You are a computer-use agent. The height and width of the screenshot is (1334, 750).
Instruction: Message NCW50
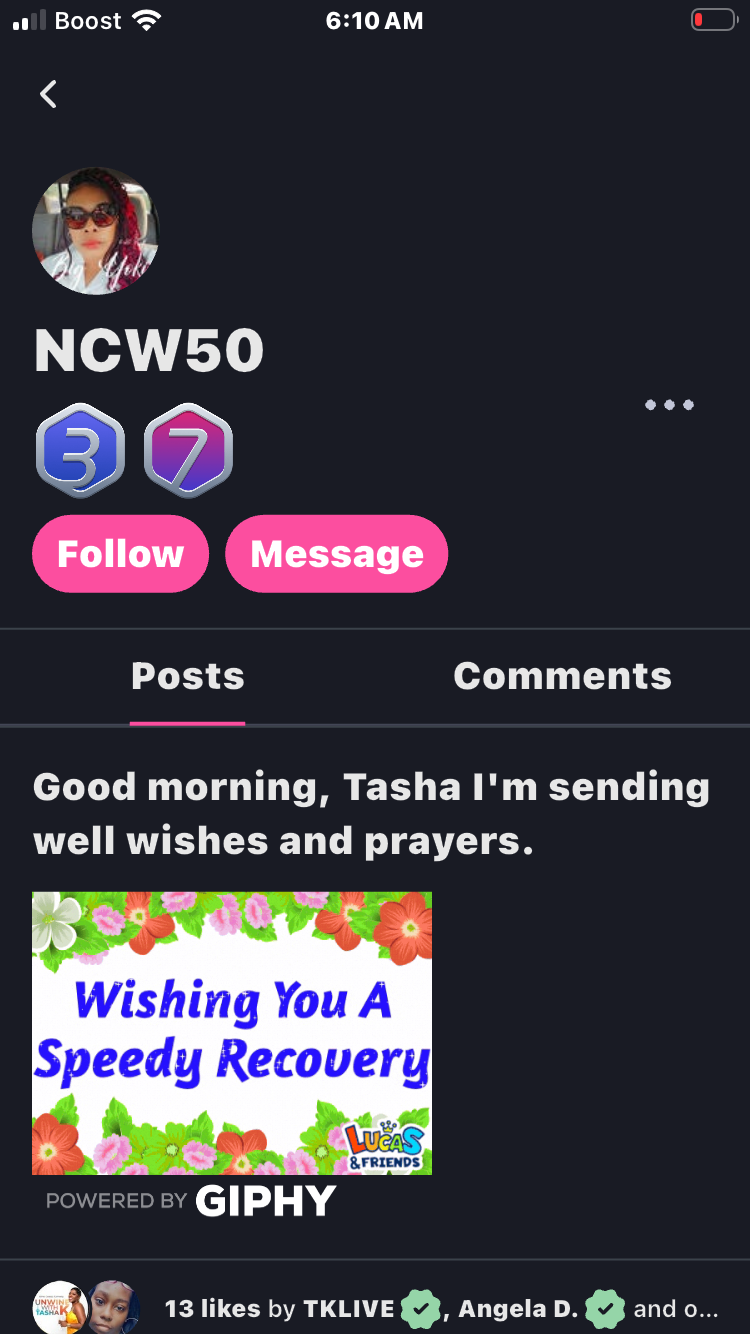coord(337,554)
